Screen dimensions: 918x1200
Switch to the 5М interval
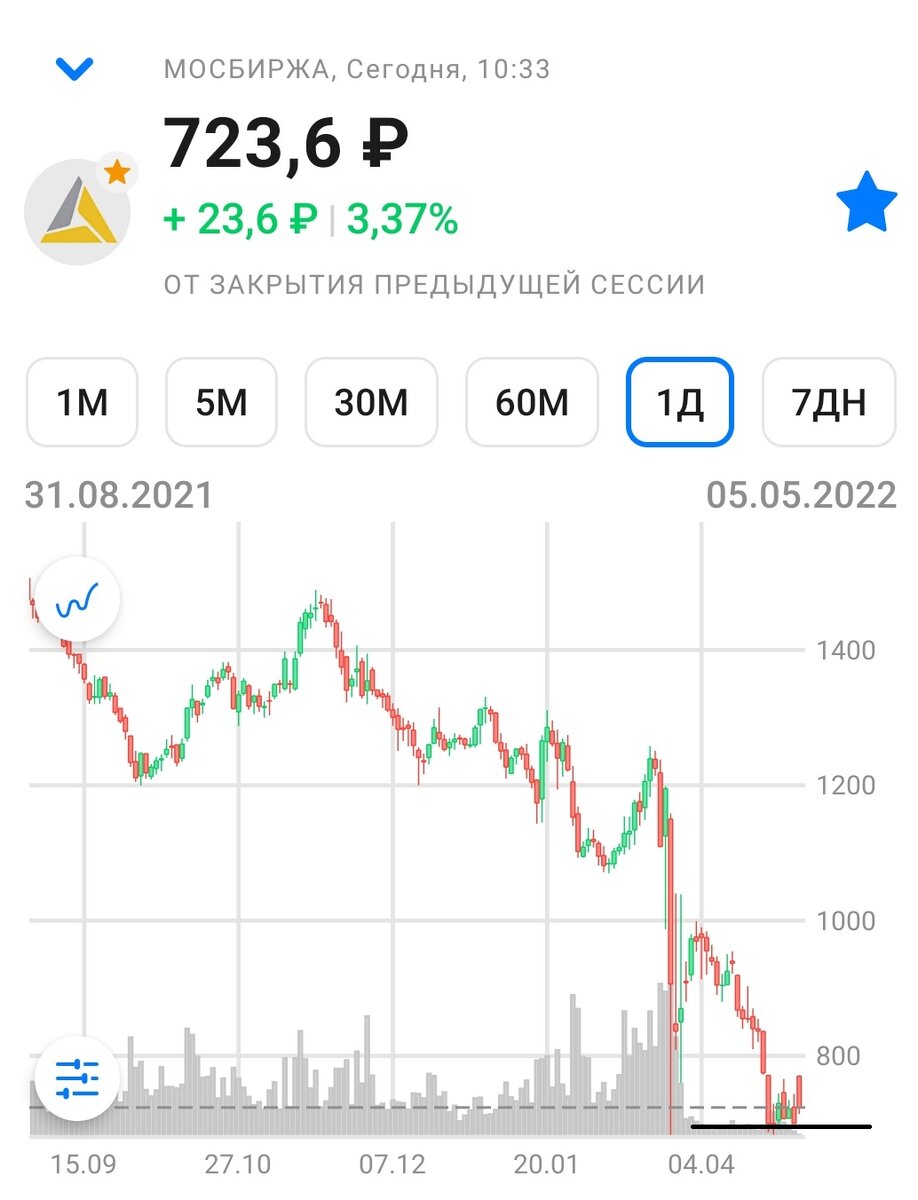(x=221, y=402)
